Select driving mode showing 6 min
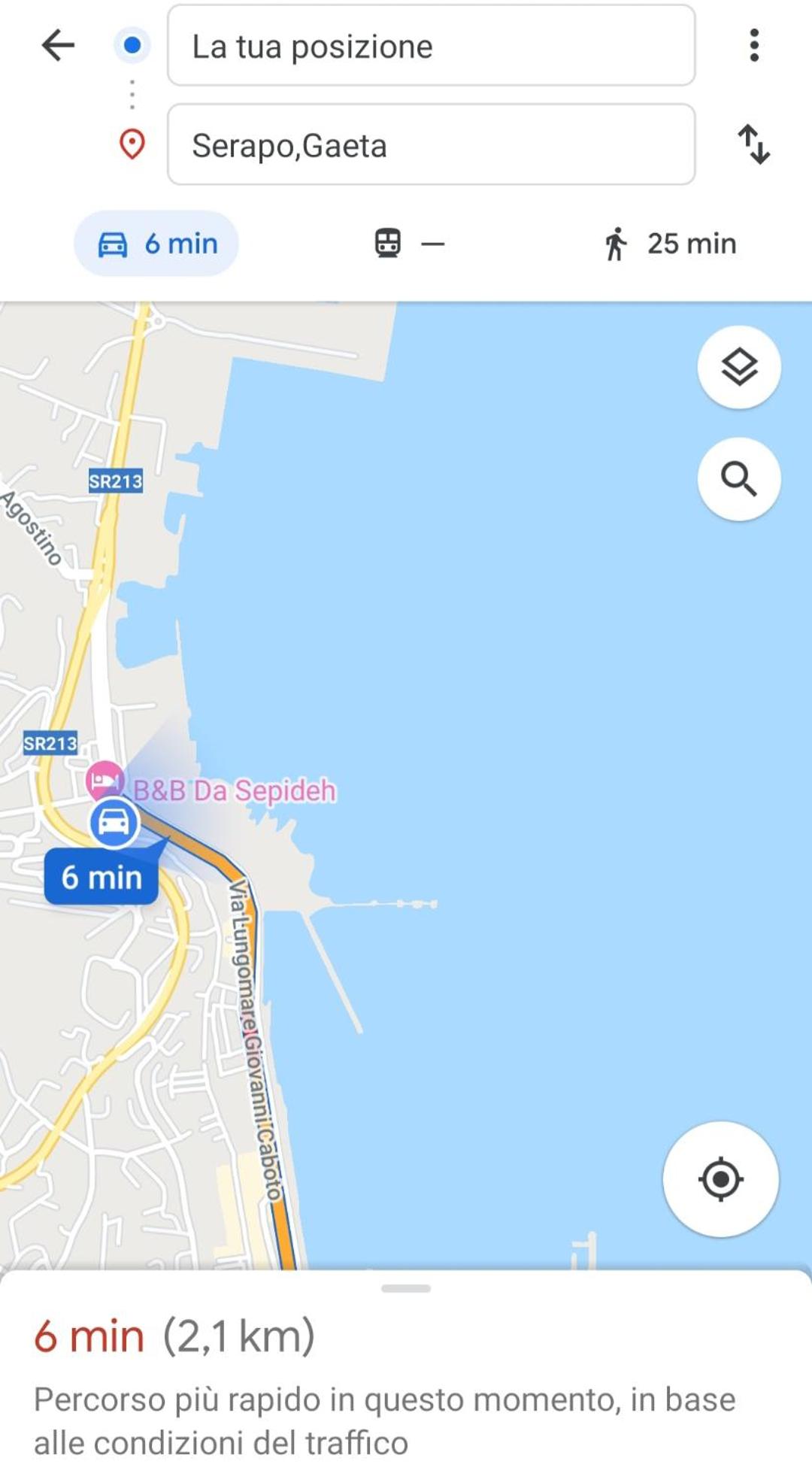812x1480 pixels. point(156,244)
